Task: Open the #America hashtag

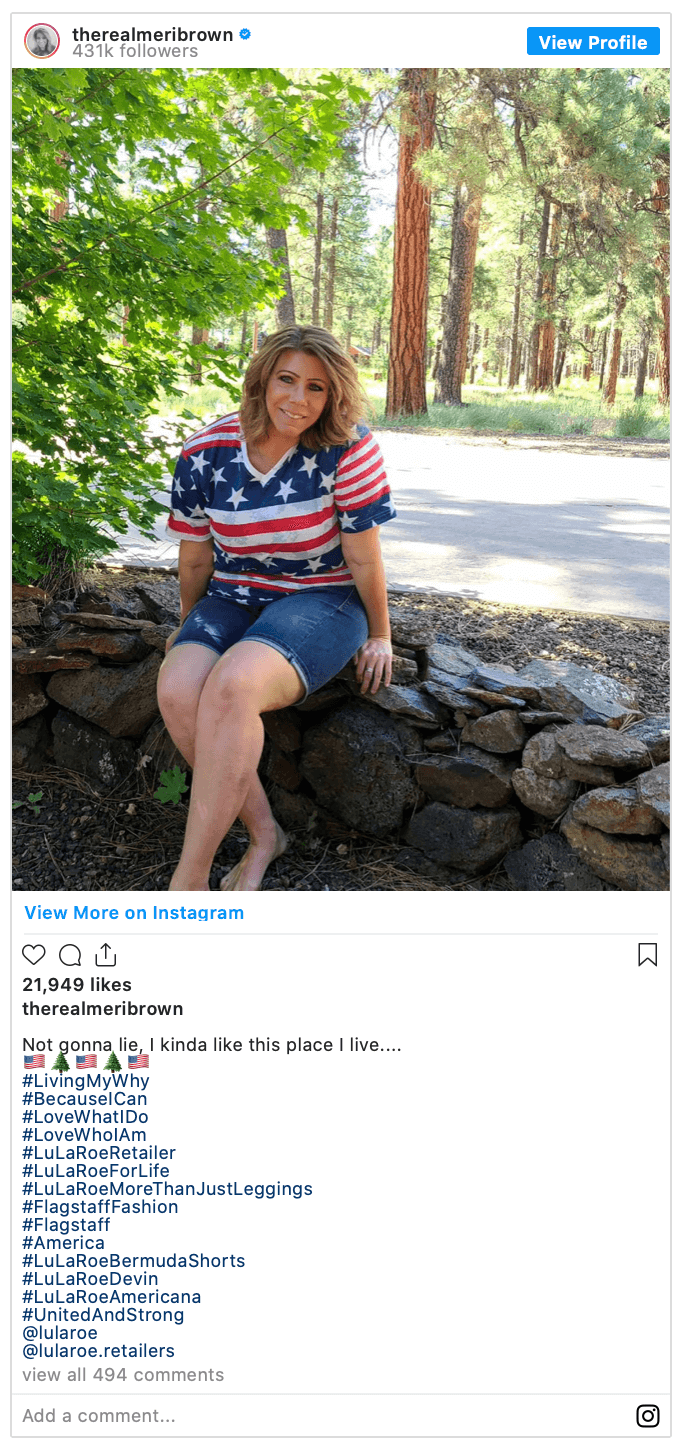Action: (63, 1243)
